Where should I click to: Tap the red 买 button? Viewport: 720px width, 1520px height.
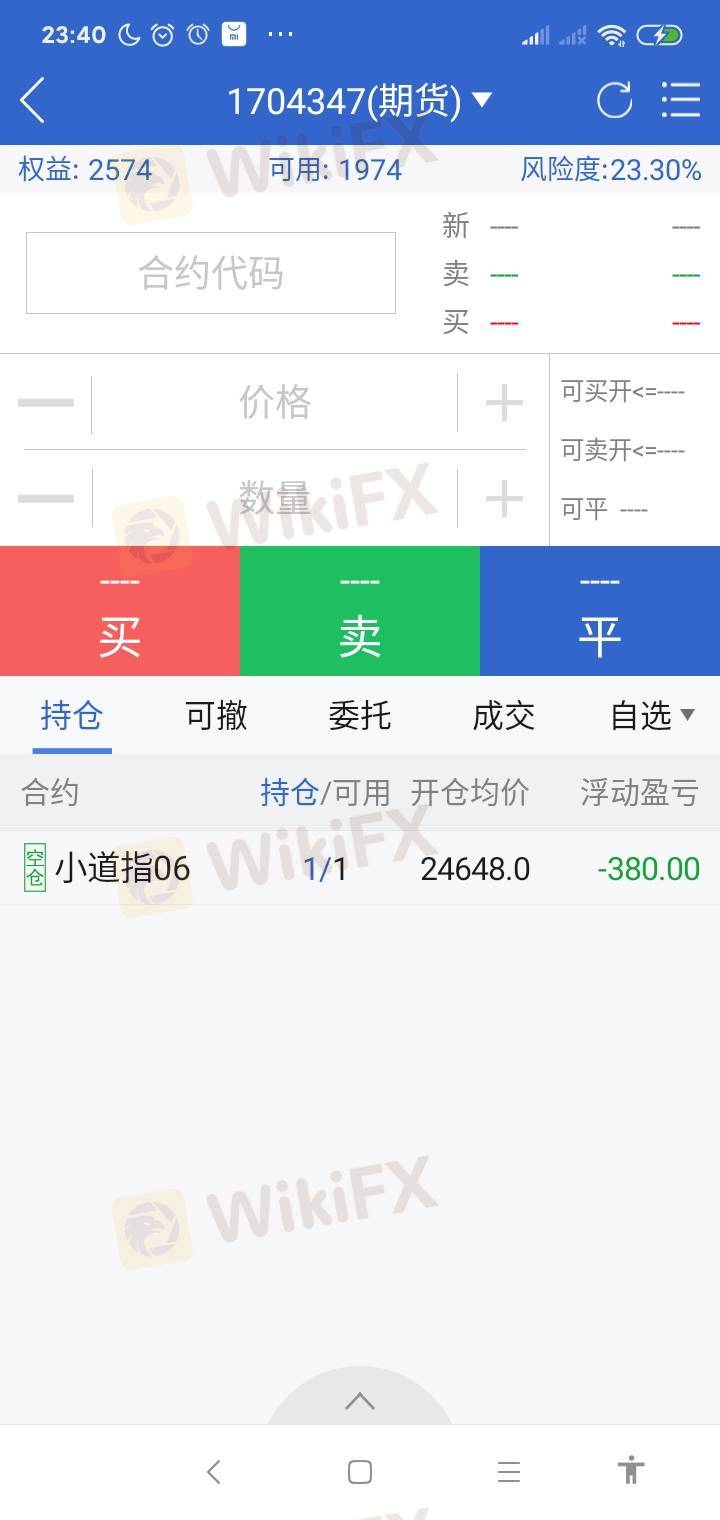(x=120, y=612)
